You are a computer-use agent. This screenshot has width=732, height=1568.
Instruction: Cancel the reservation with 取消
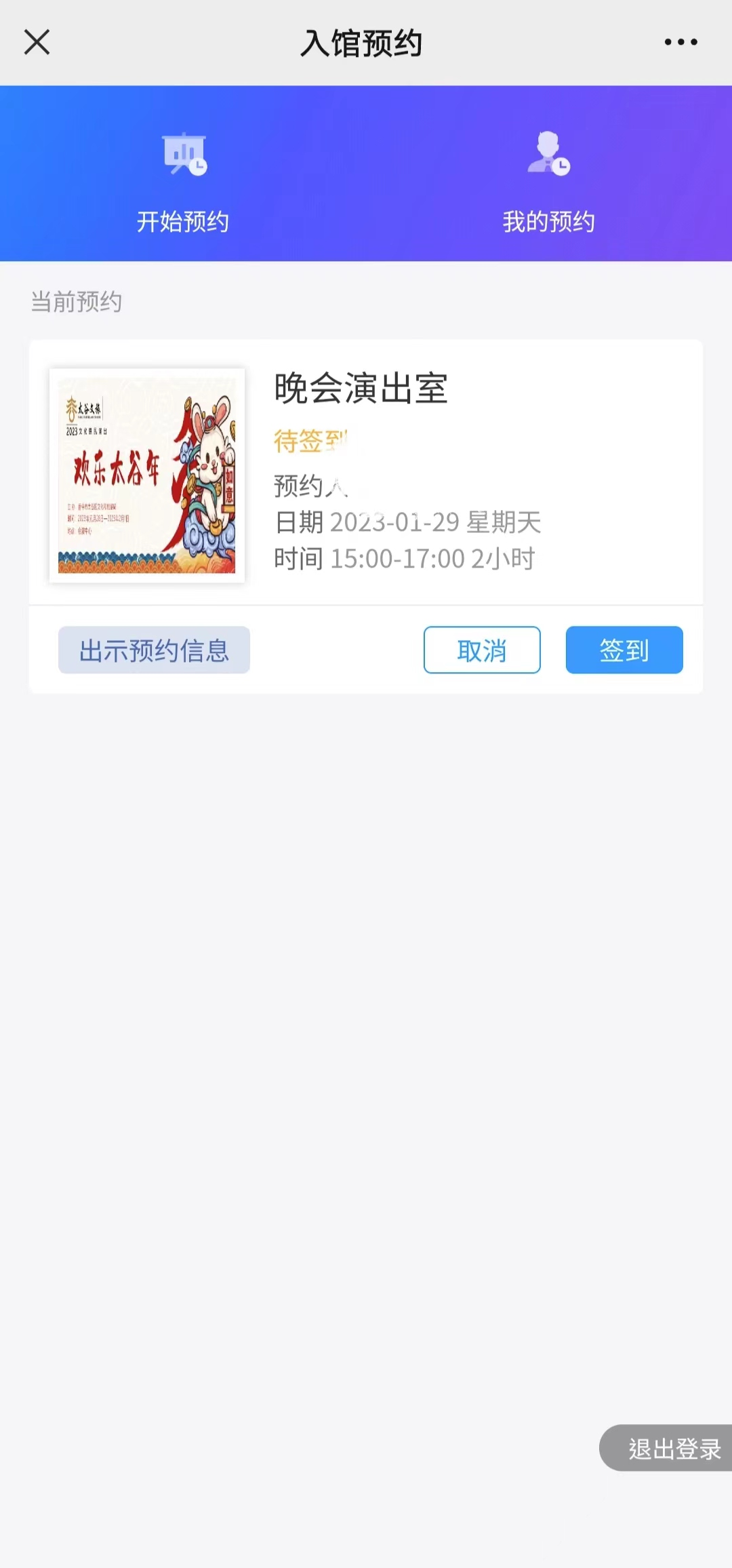click(x=482, y=650)
